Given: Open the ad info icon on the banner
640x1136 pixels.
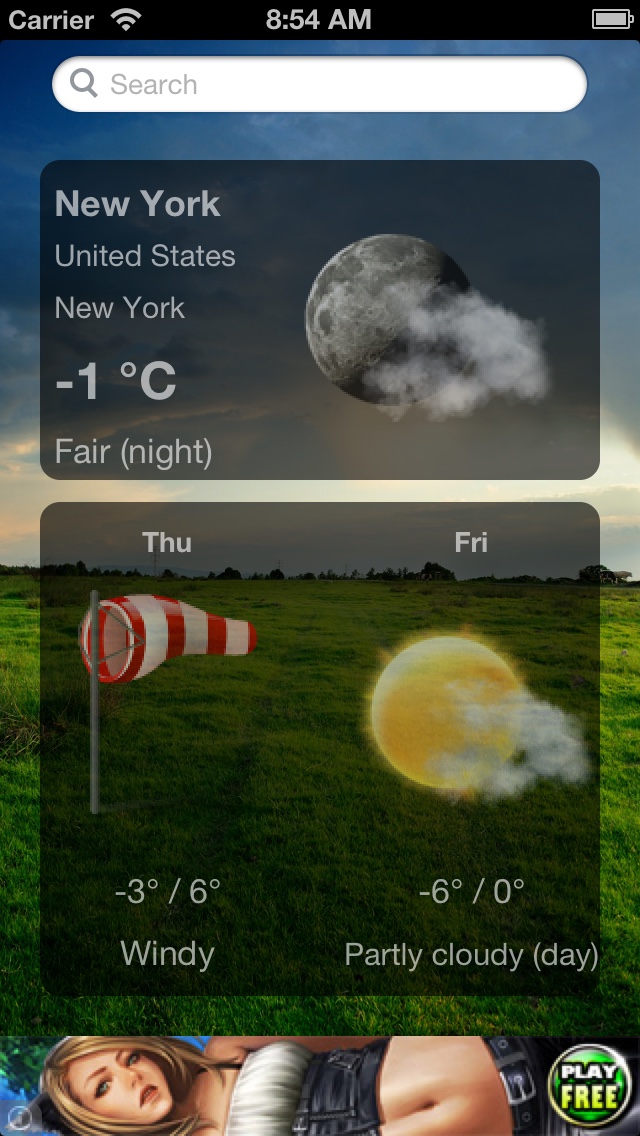Looking at the screenshot, I should click(17, 1118).
